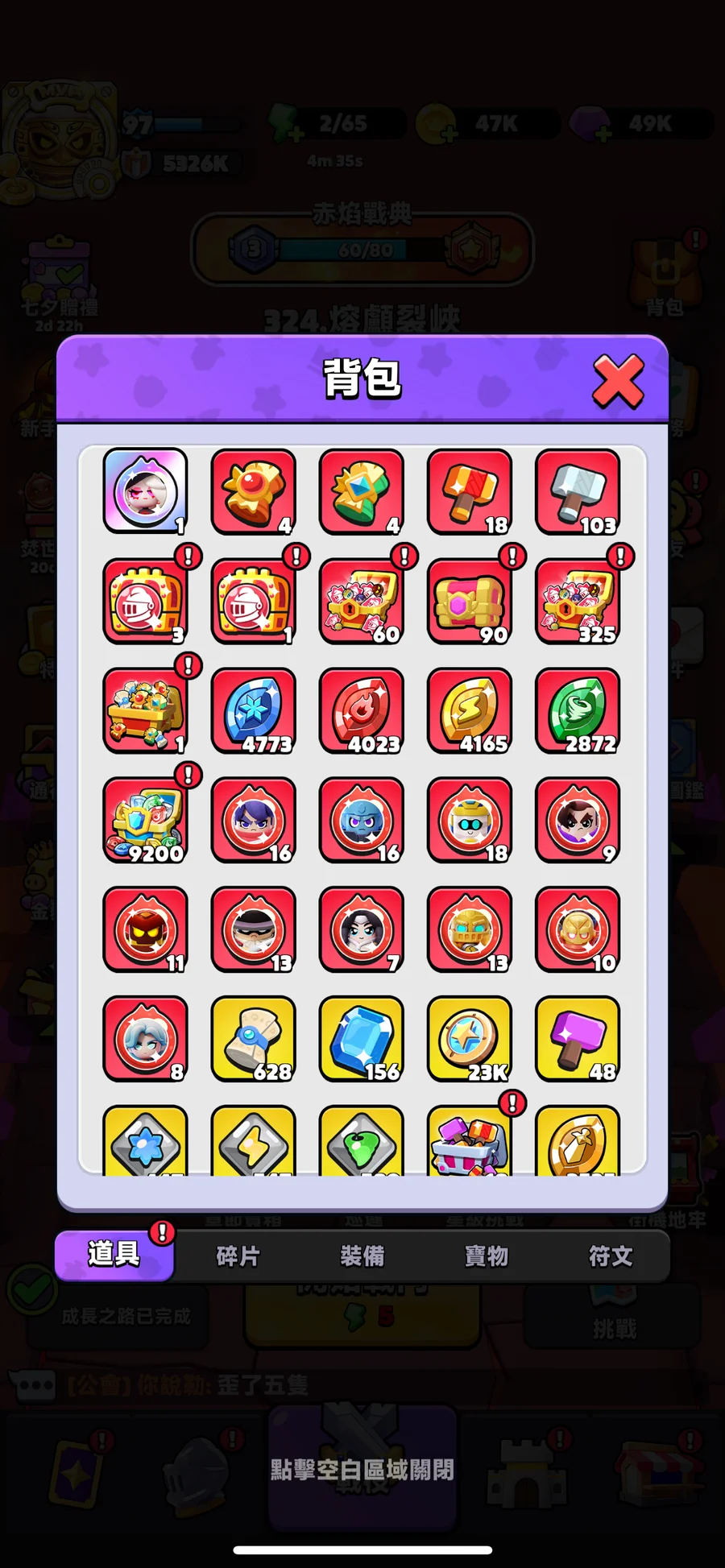
Task: Select the pink-haired hero portrait item
Action: tap(146, 492)
